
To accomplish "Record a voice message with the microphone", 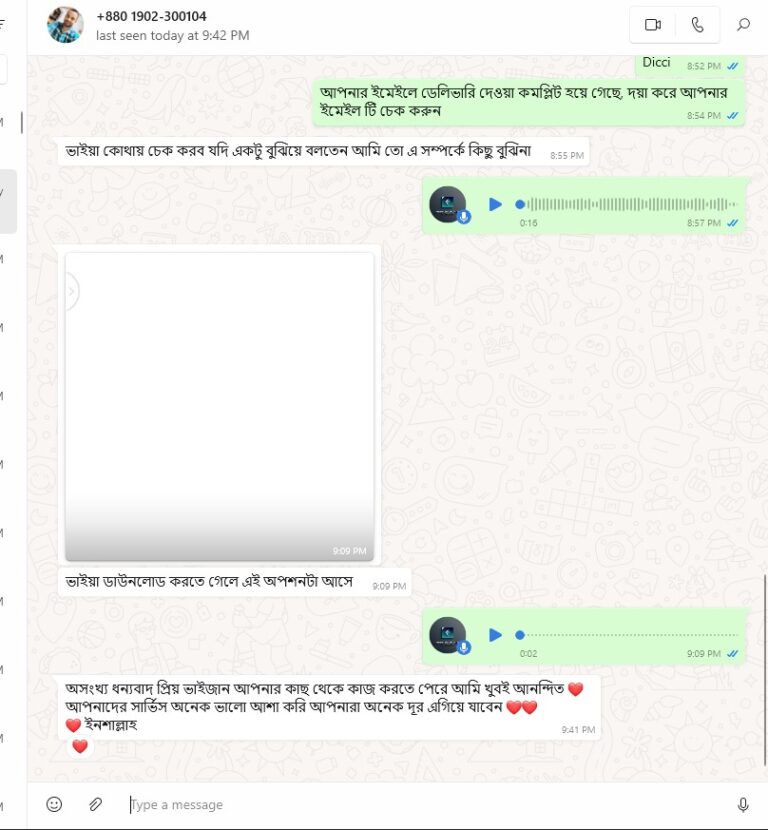I will (x=743, y=805).
